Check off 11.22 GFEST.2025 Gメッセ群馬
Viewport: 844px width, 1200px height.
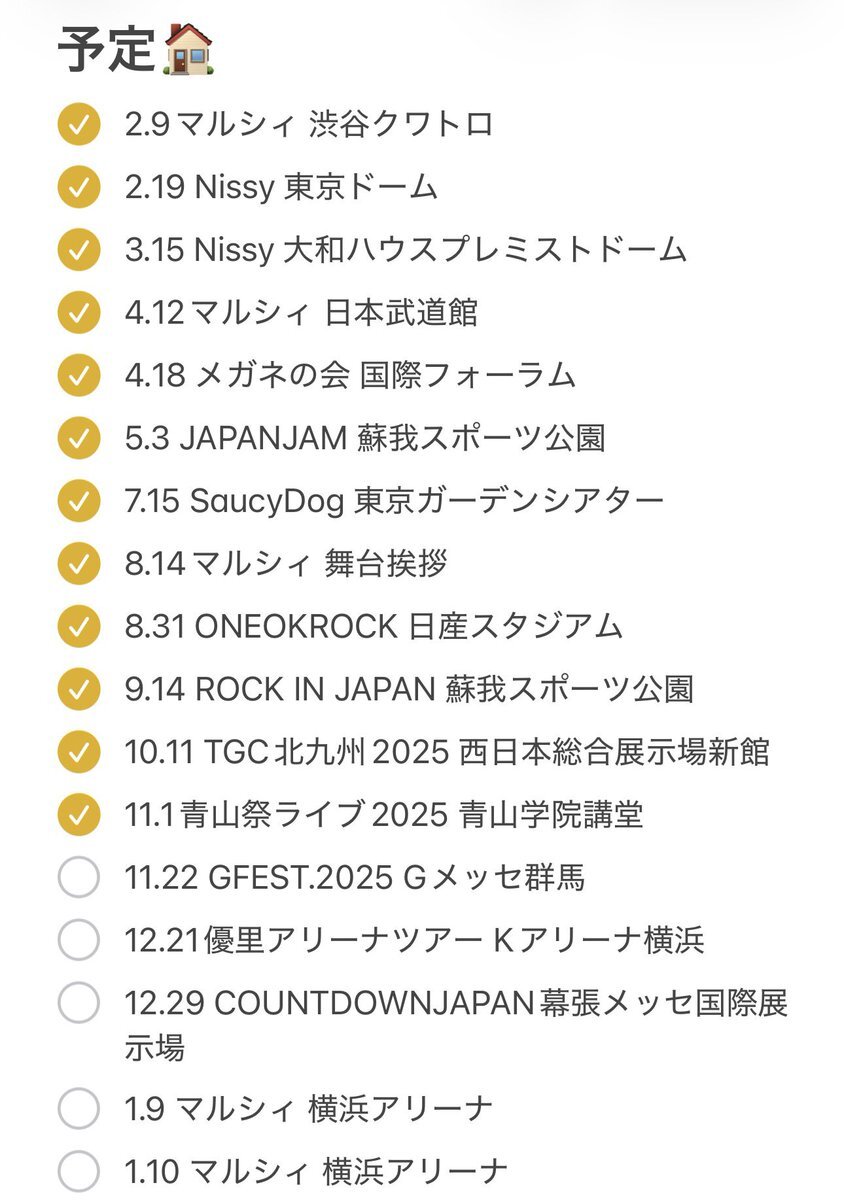click(x=79, y=877)
